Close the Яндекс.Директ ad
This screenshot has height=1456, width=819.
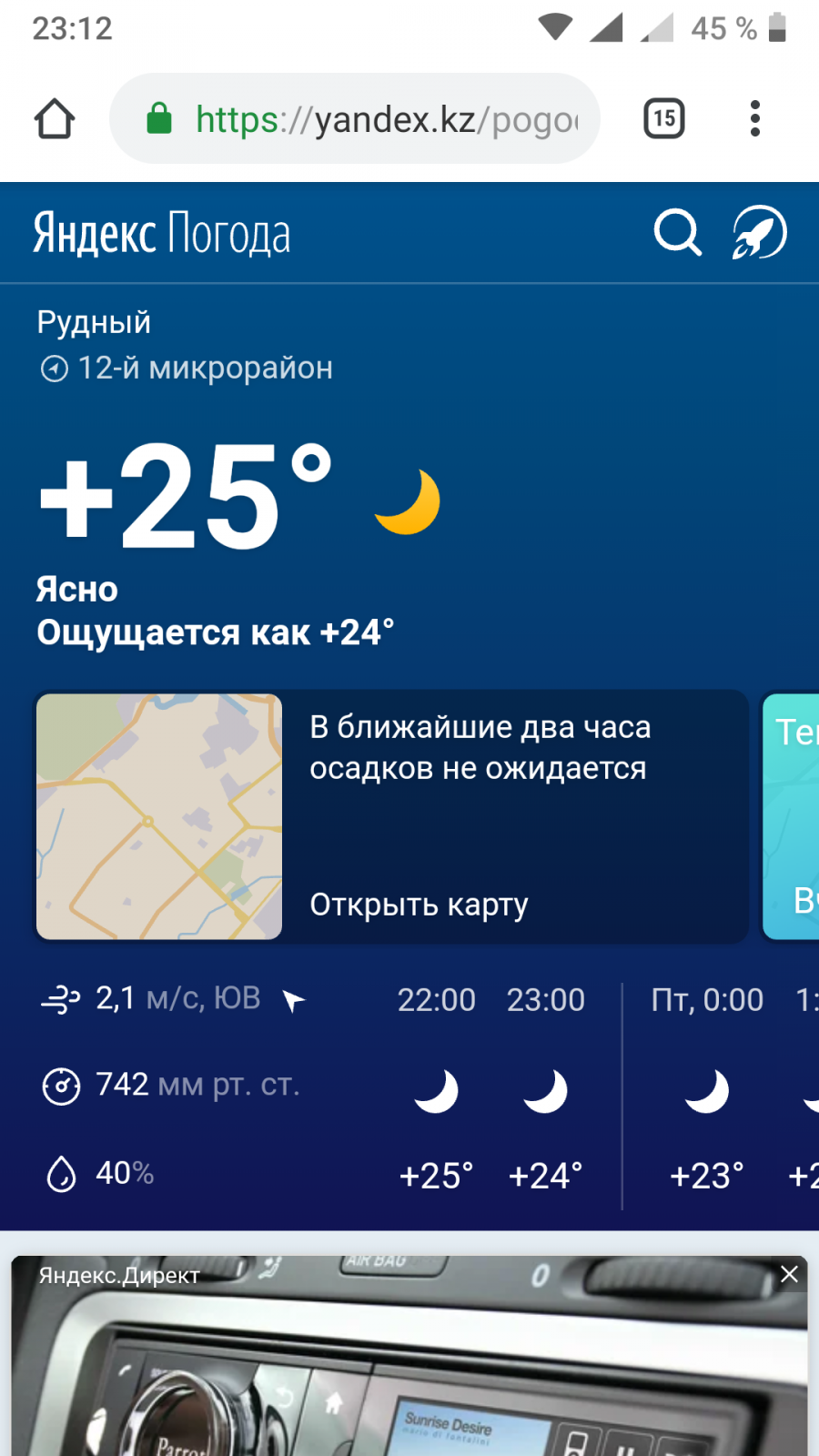pyautogui.click(x=789, y=1275)
